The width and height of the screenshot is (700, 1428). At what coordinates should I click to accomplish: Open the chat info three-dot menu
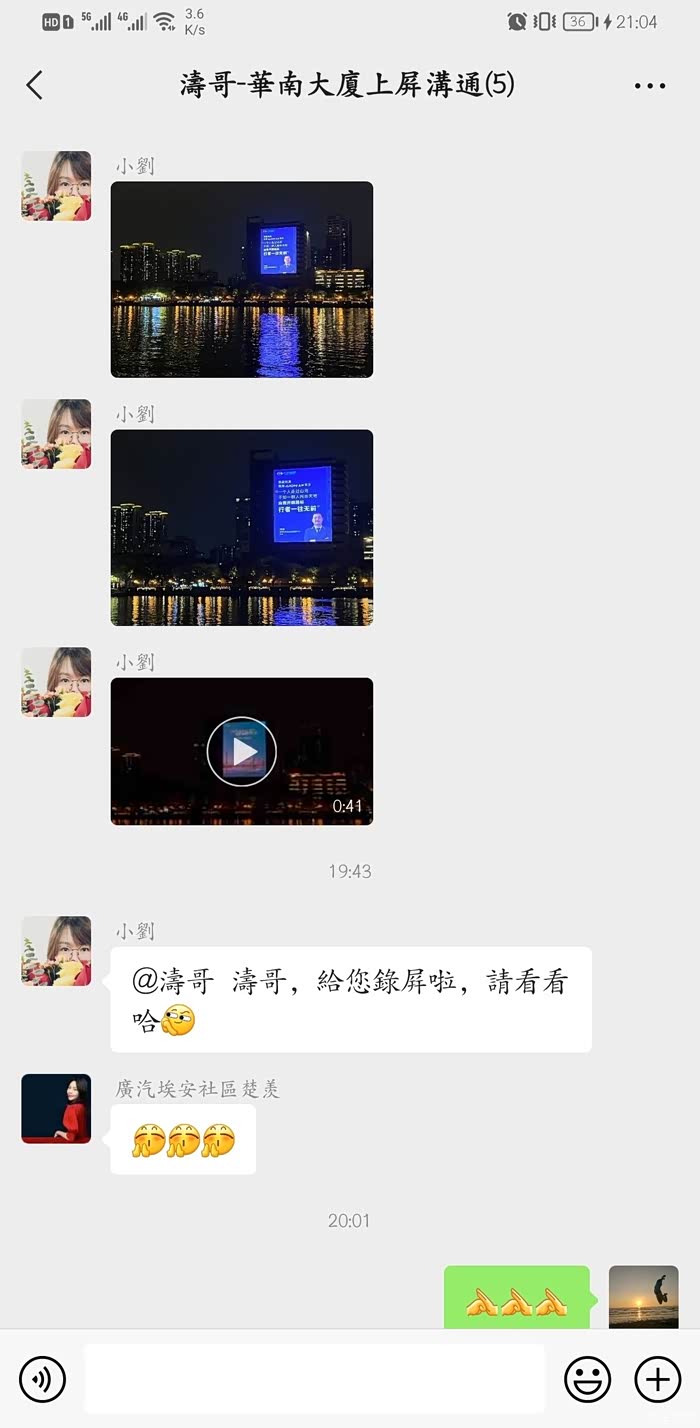pos(650,86)
